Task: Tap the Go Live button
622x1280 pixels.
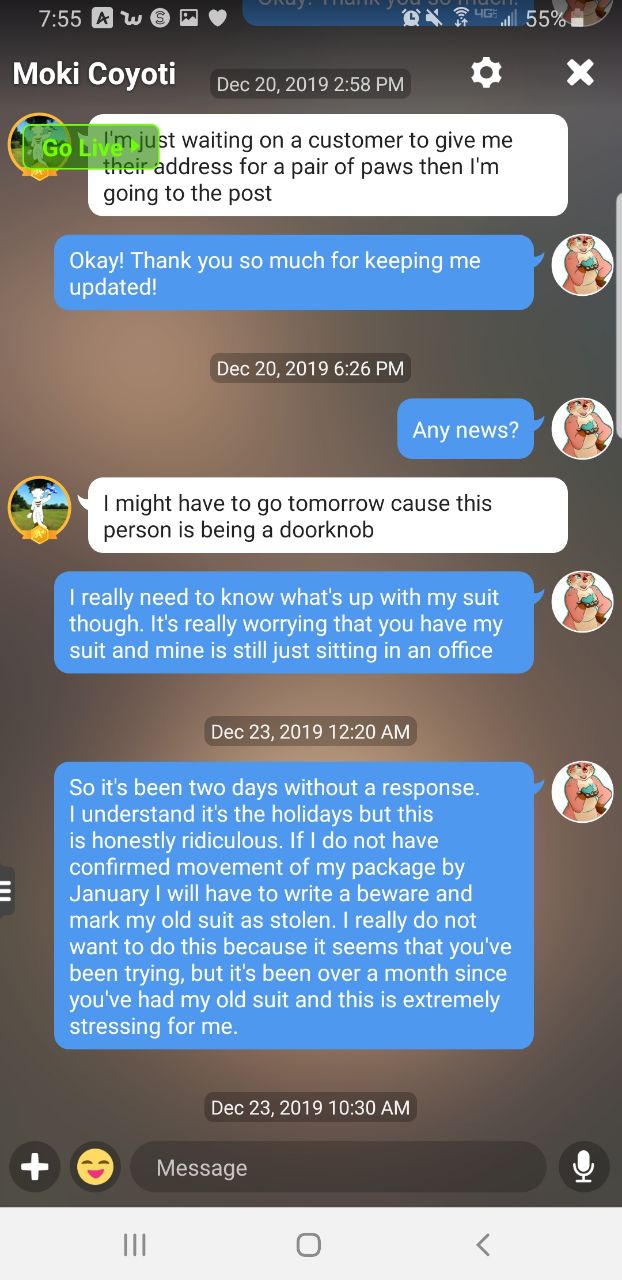Action: (90, 148)
